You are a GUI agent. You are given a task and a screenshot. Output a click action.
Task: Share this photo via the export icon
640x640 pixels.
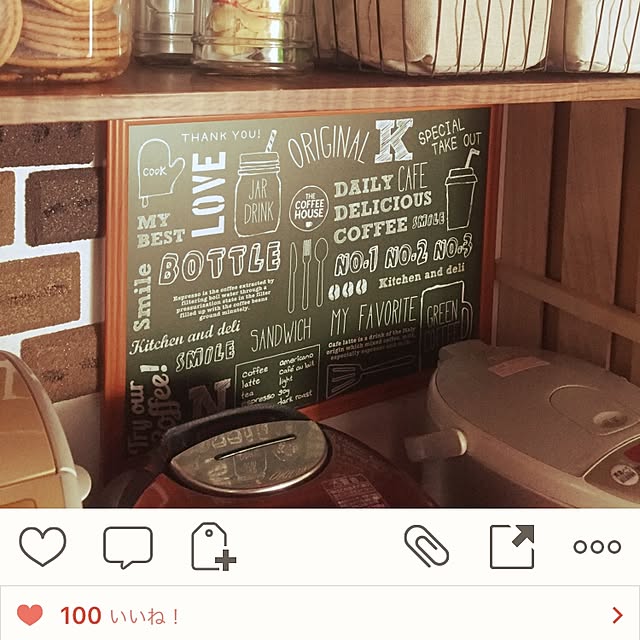[512, 546]
